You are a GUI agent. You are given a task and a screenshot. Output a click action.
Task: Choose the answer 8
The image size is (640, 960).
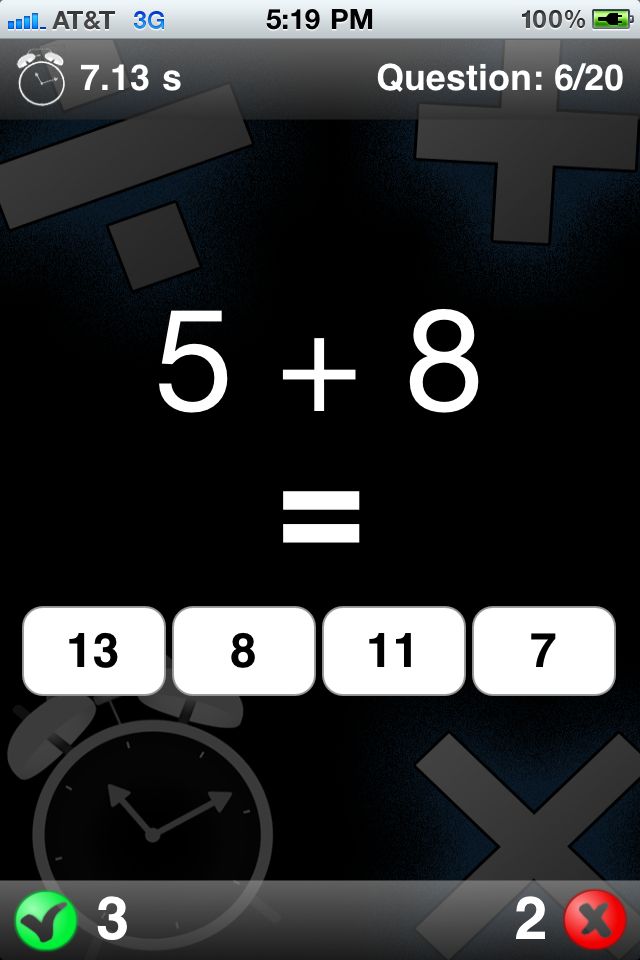(x=243, y=651)
